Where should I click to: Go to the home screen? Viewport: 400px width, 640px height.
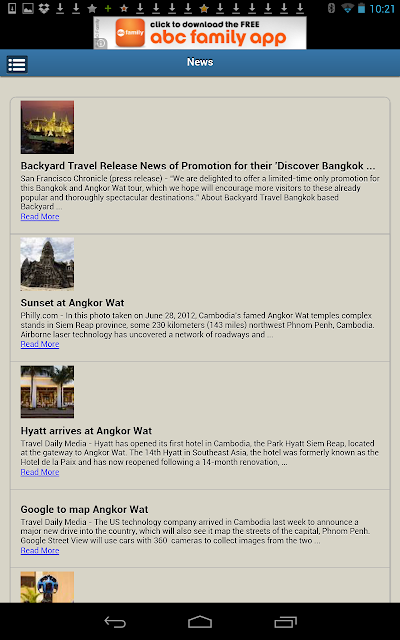(200, 622)
